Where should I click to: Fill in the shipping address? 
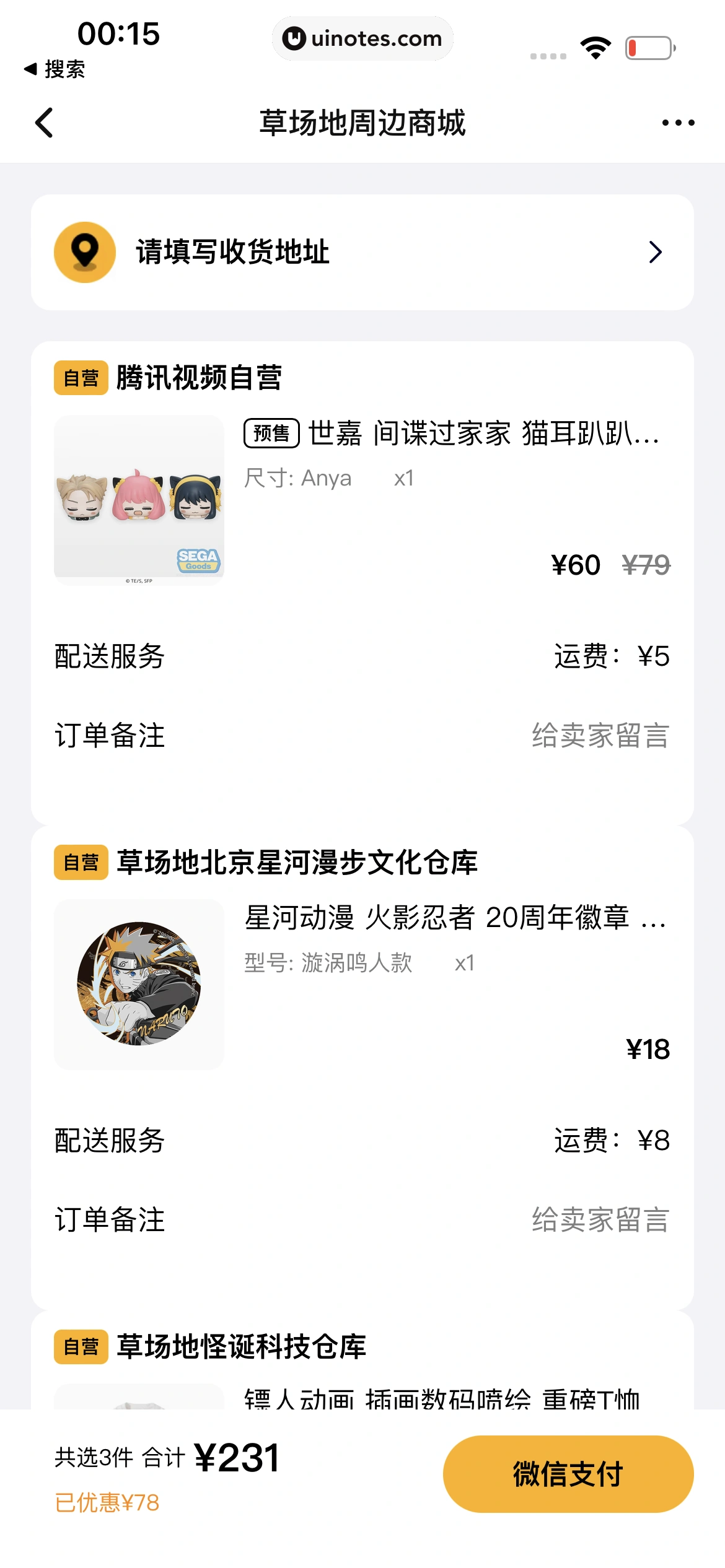tap(362, 252)
